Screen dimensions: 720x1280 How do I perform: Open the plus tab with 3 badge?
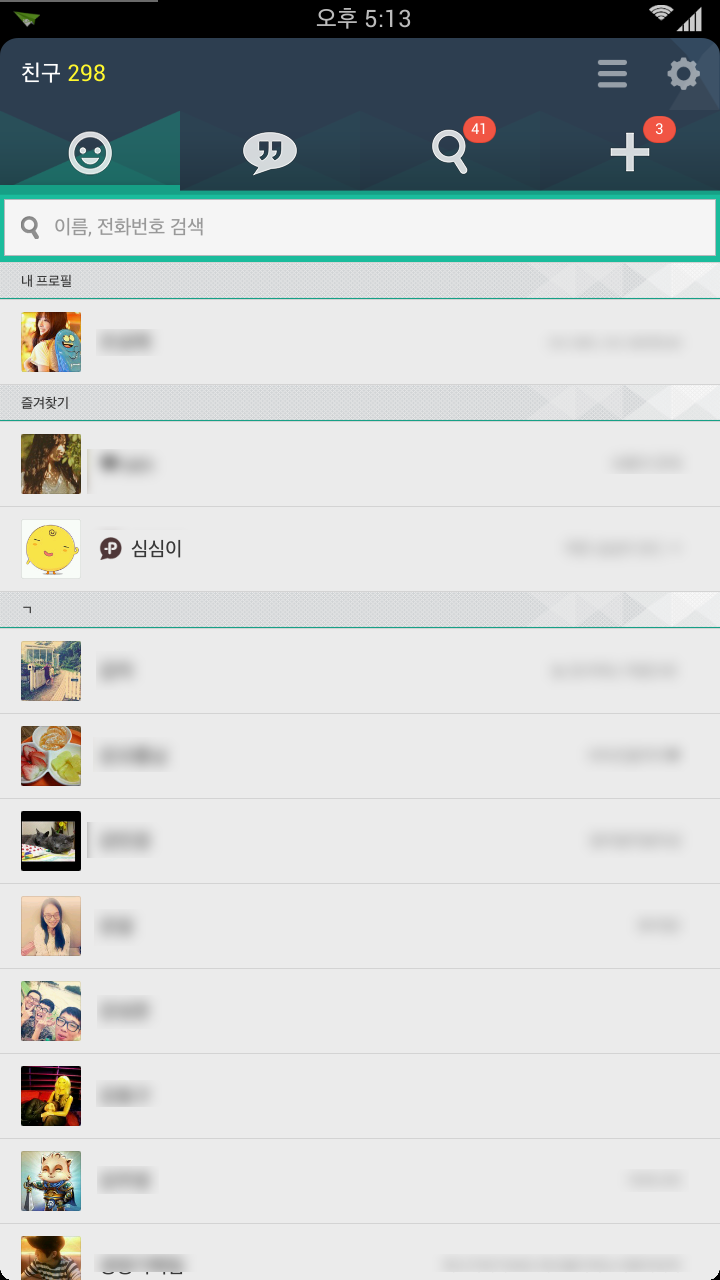(x=630, y=153)
